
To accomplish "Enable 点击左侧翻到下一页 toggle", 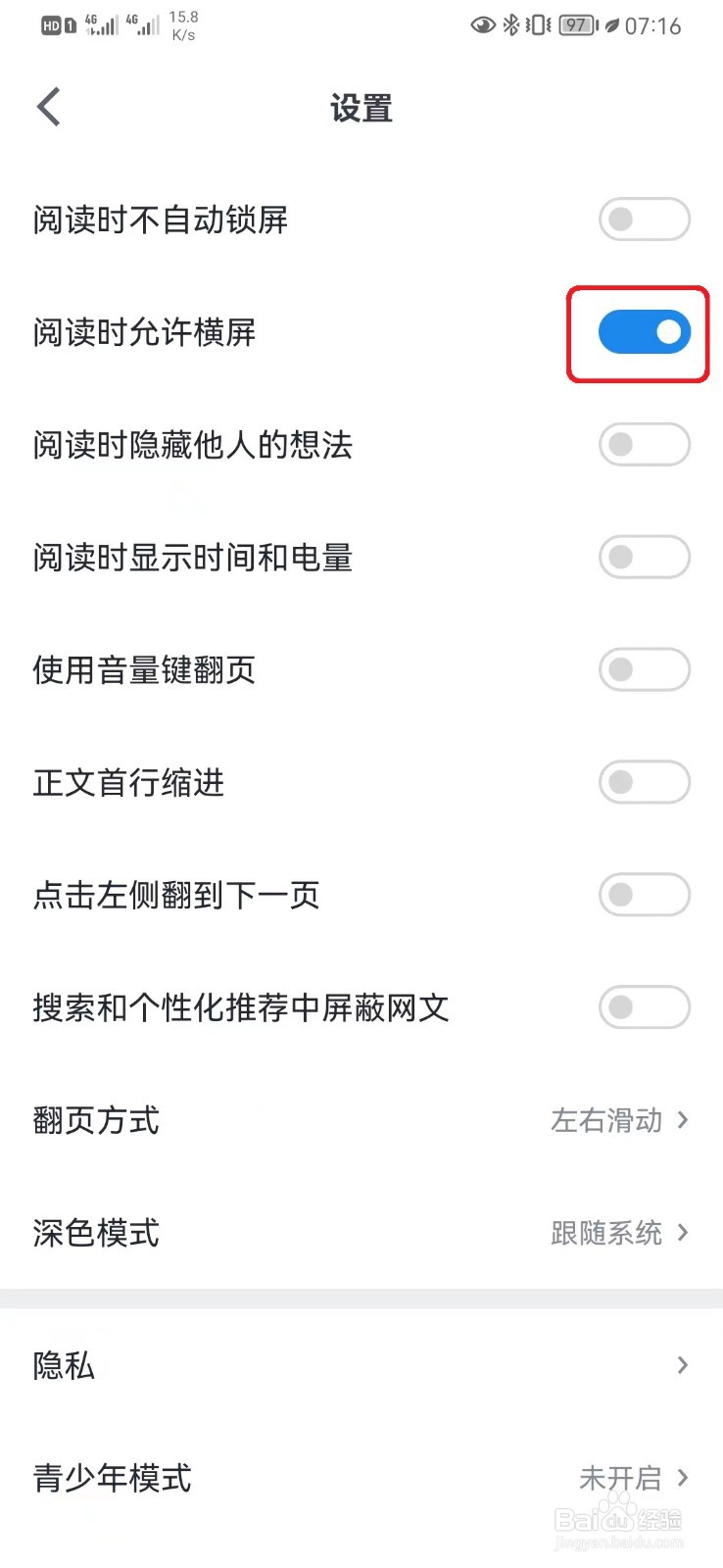I will [x=644, y=895].
